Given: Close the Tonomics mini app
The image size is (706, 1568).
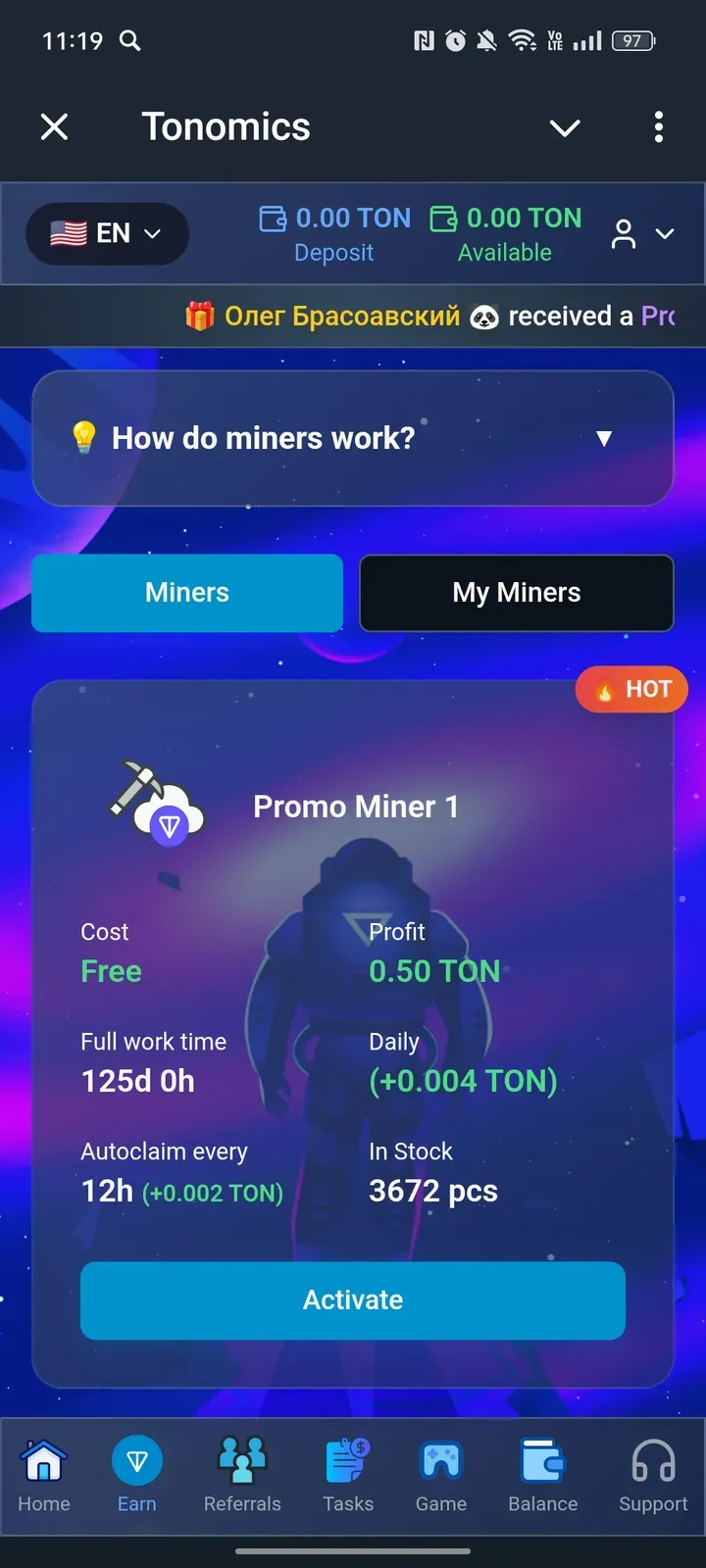Looking at the screenshot, I should (x=55, y=126).
